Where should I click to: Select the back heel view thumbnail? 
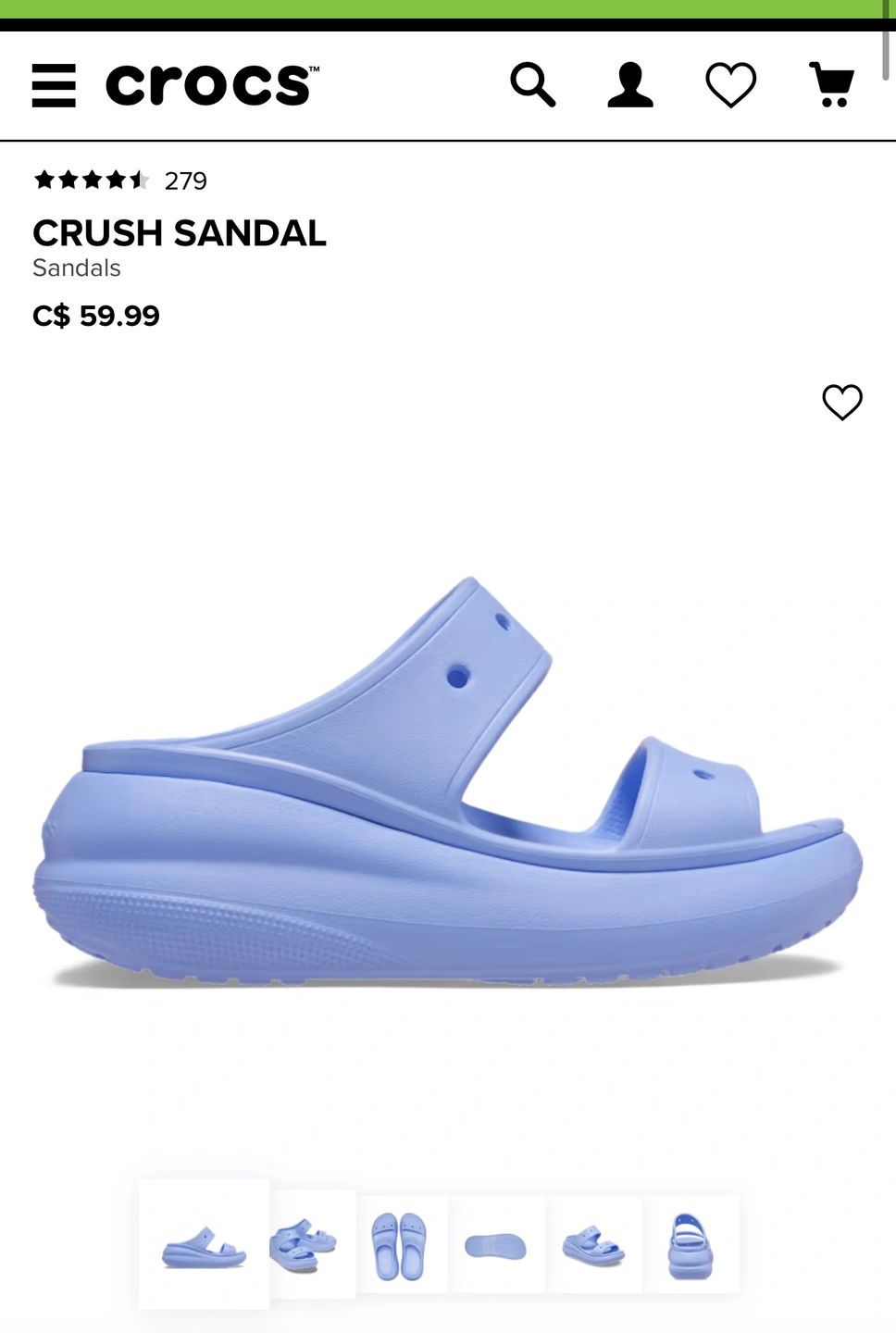tap(691, 1245)
